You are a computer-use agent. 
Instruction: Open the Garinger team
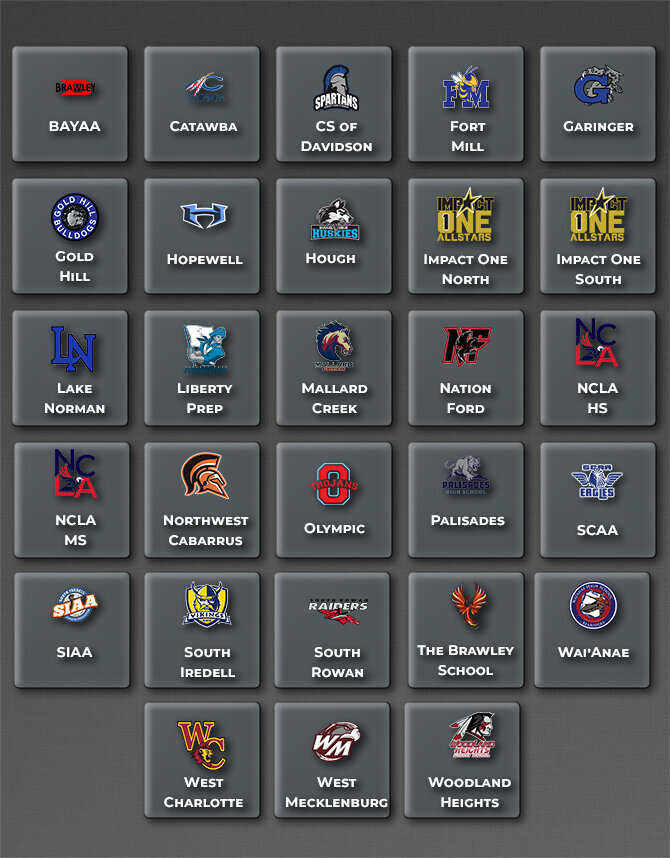pyautogui.click(x=598, y=104)
